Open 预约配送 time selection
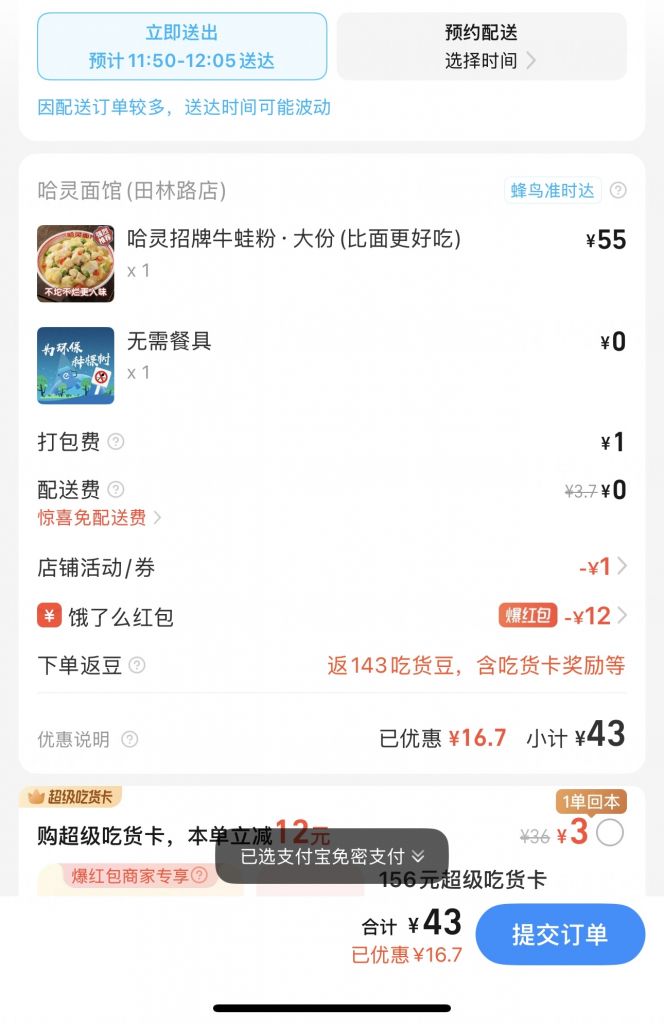The height and width of the screenshot is (1024, 664). [482, 46]
